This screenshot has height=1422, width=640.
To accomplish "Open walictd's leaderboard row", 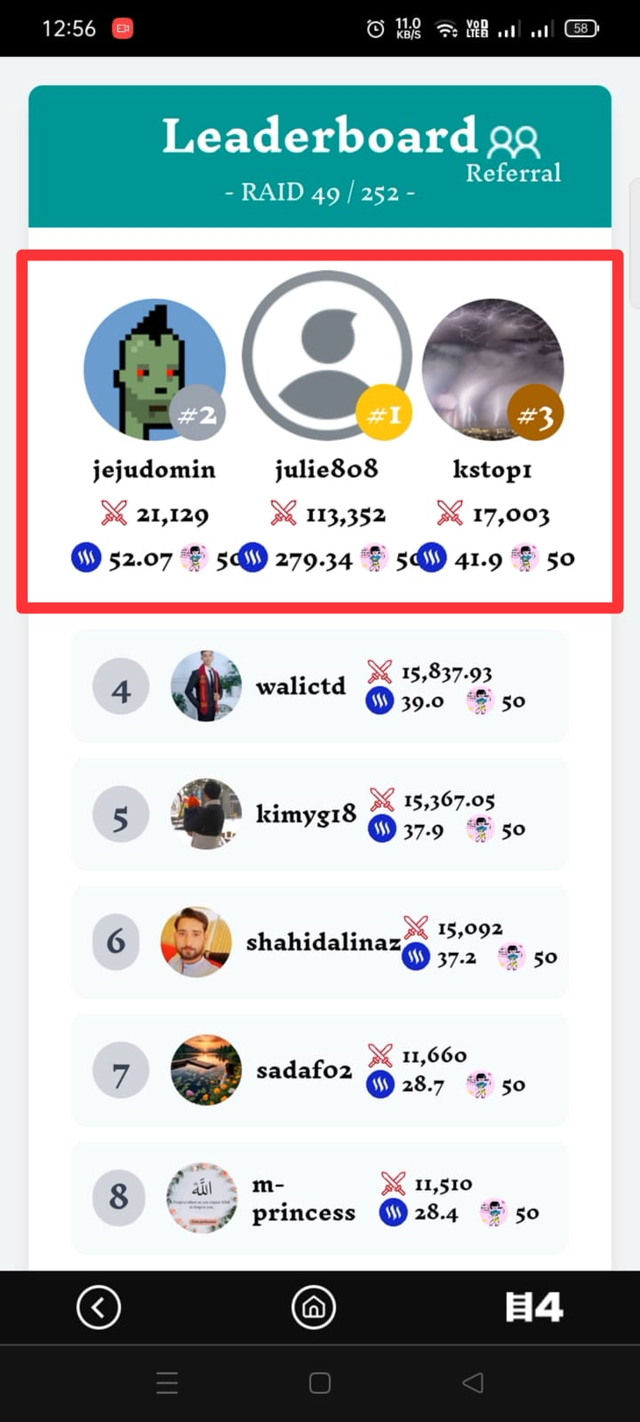I will click(320, 687).
